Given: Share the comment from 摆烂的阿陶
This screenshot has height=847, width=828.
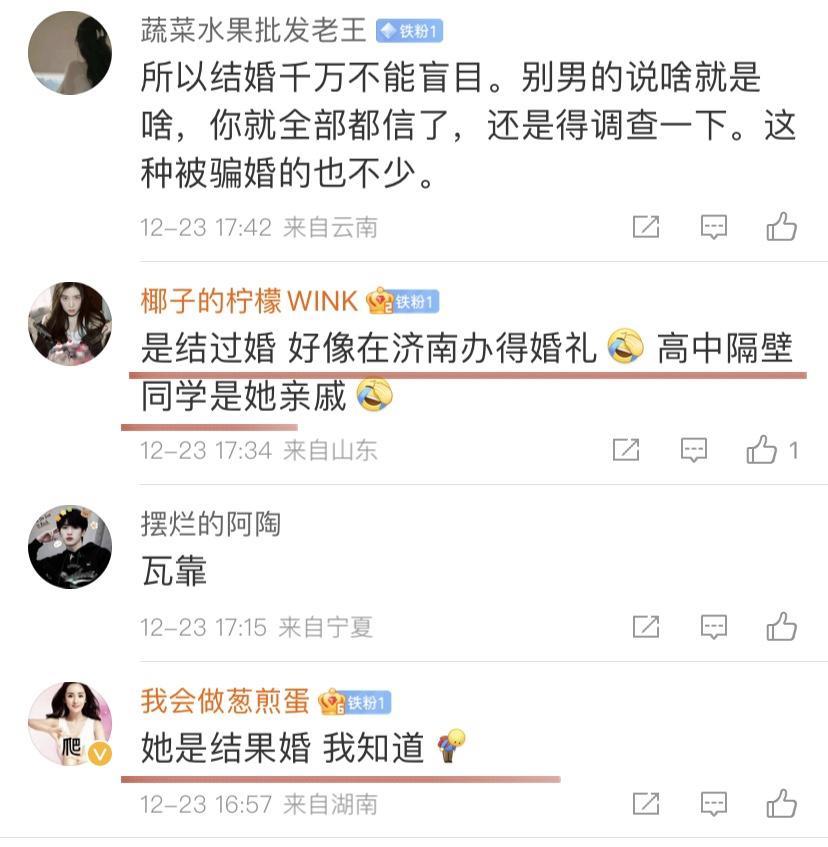Looking at the screenshot, I should tap(646, 627).
